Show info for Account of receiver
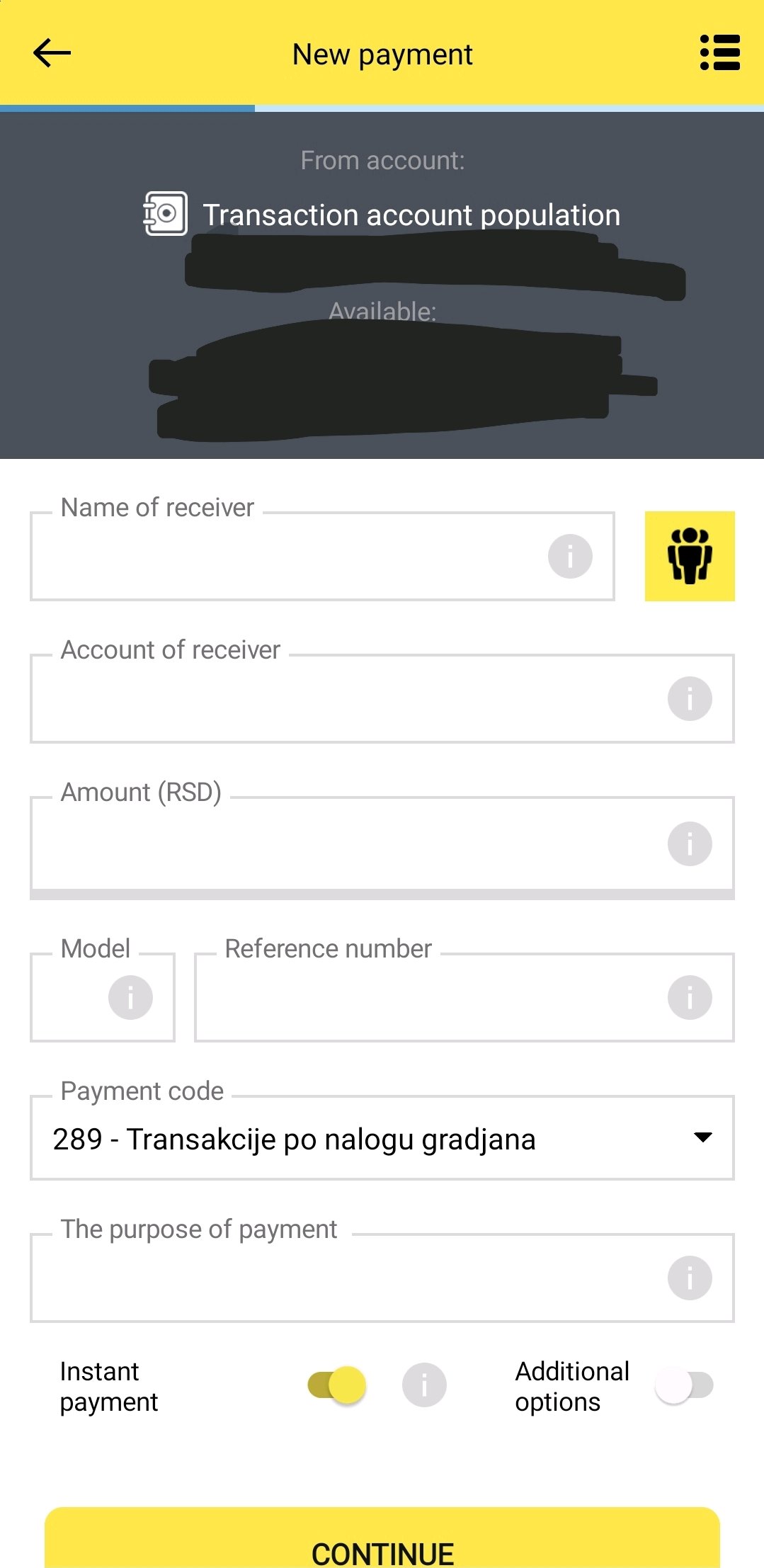This screenshot has height=1568, width=764. tap(689, 699)
